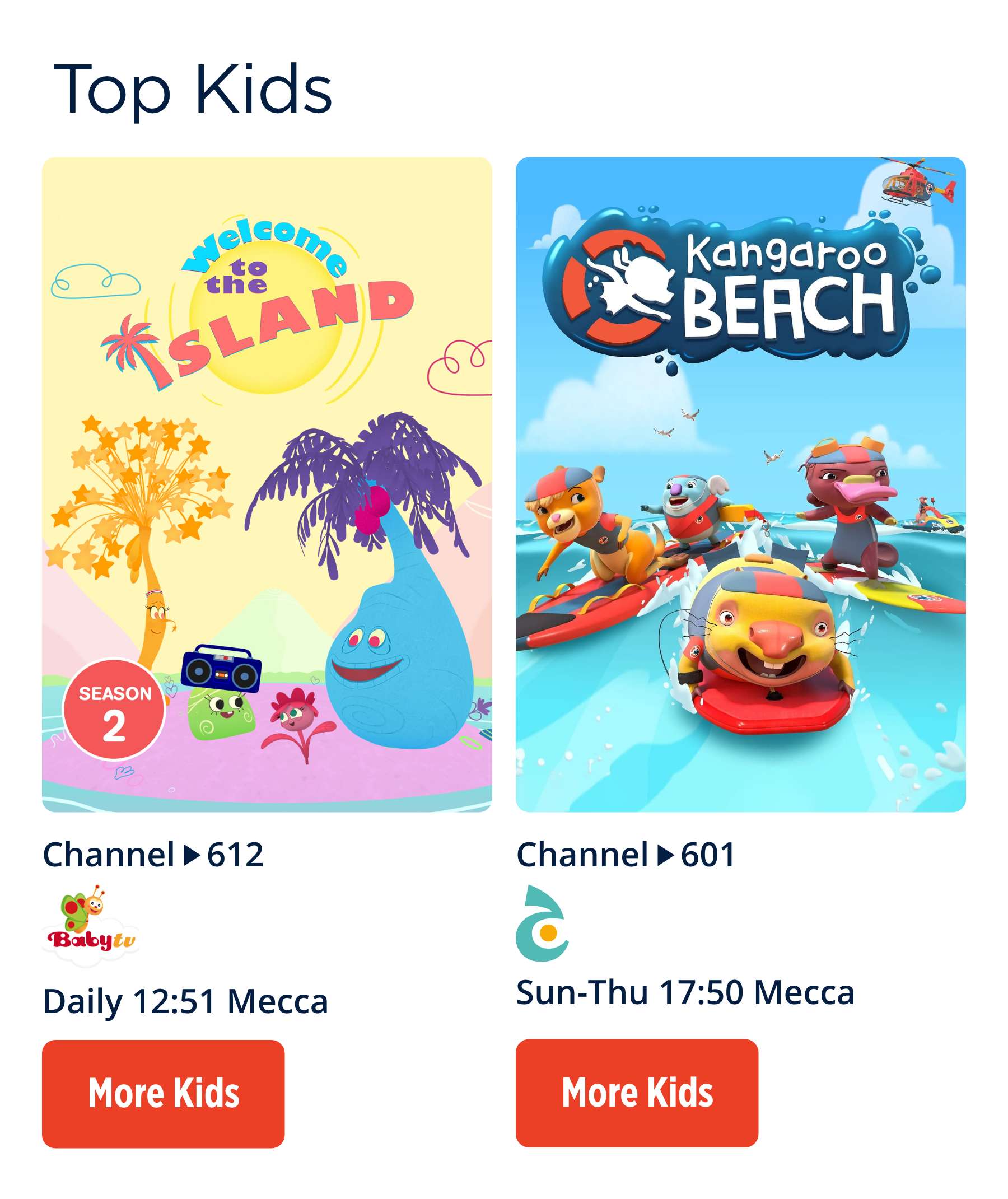Screen dimensions: 1008x1199
Task: Open the Kangaroo Beach poster
Action: click(x=740, y=484)
